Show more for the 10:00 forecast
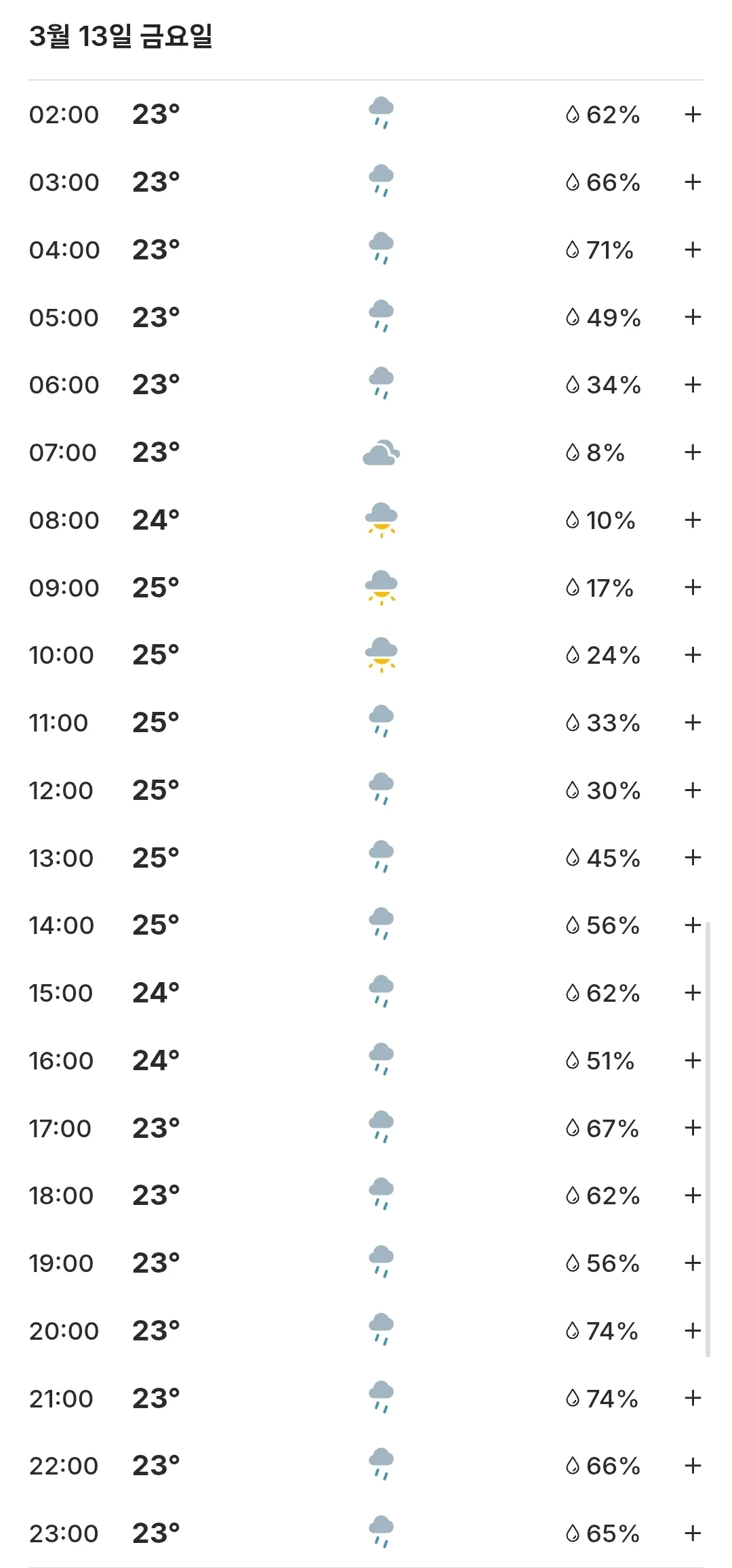Viewport: 732px width, 1568px height. tap(692, 655)
